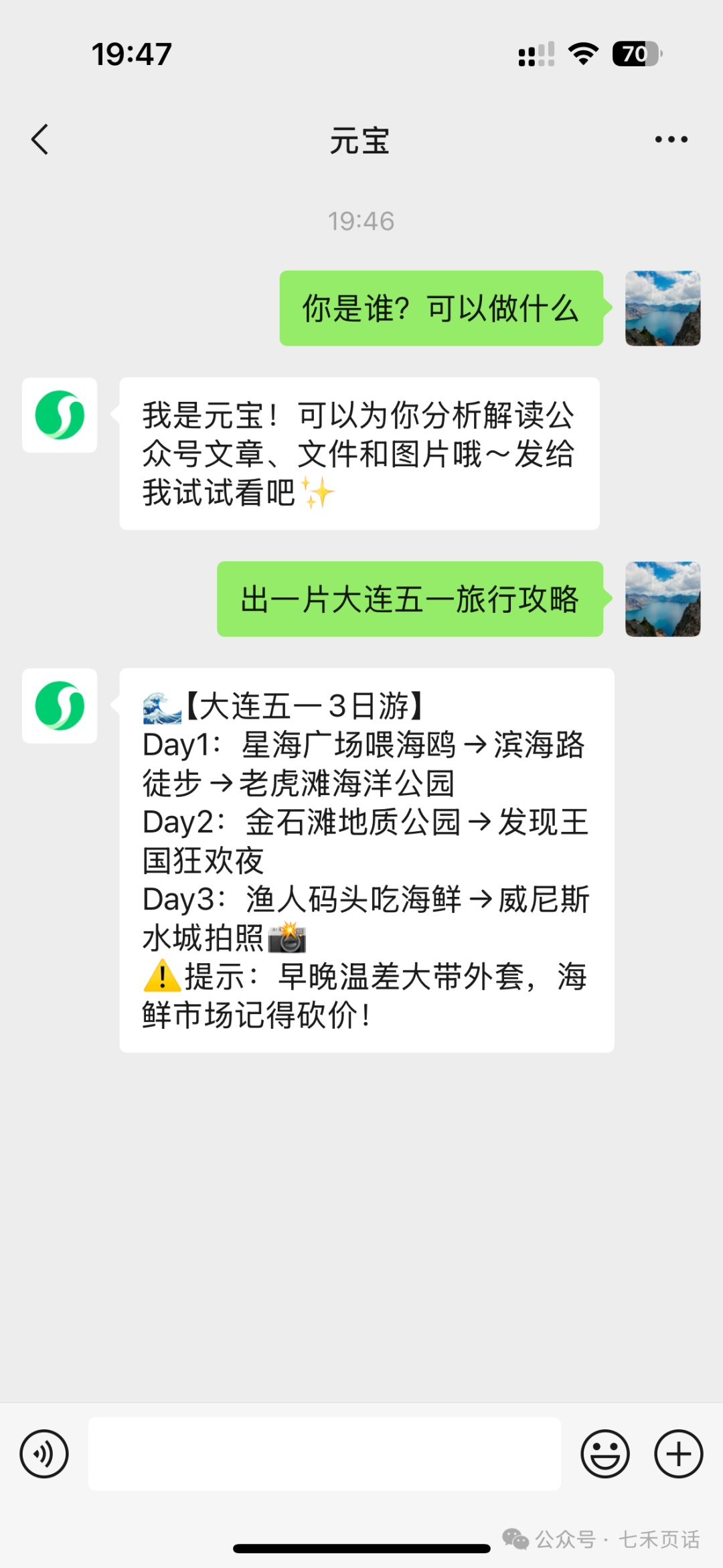Open the emoji sticker panel

pyautogui.click(x=605, y=1453)
